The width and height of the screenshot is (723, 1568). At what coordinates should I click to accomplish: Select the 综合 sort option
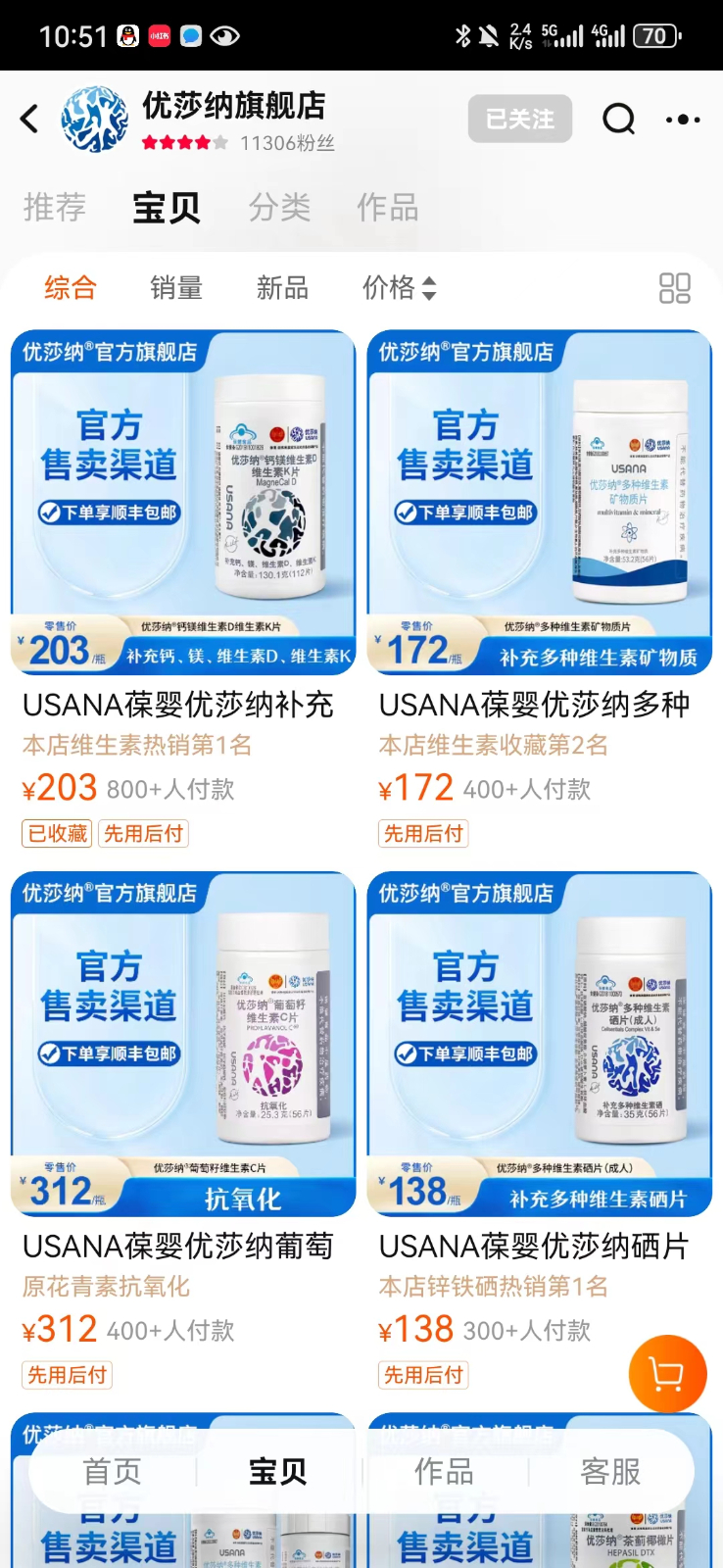coord(71,287)
